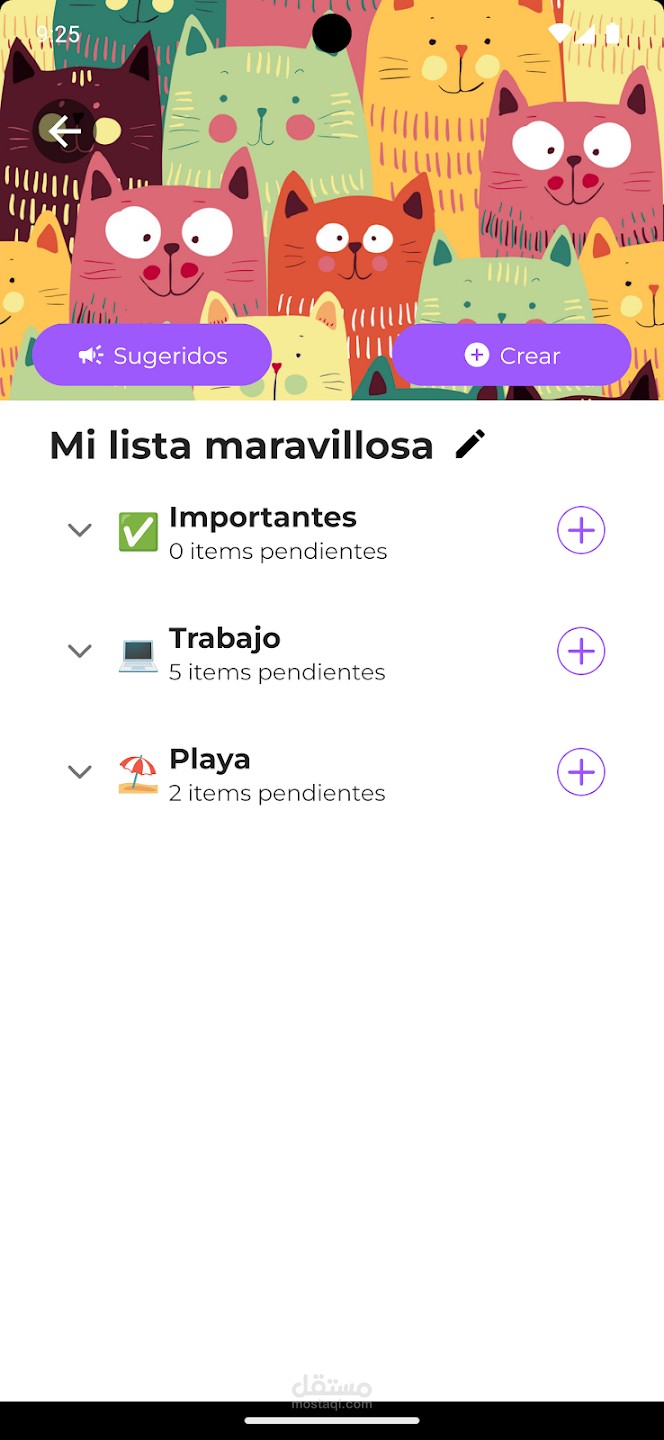Go back using the arrow icon

point(65,131)
